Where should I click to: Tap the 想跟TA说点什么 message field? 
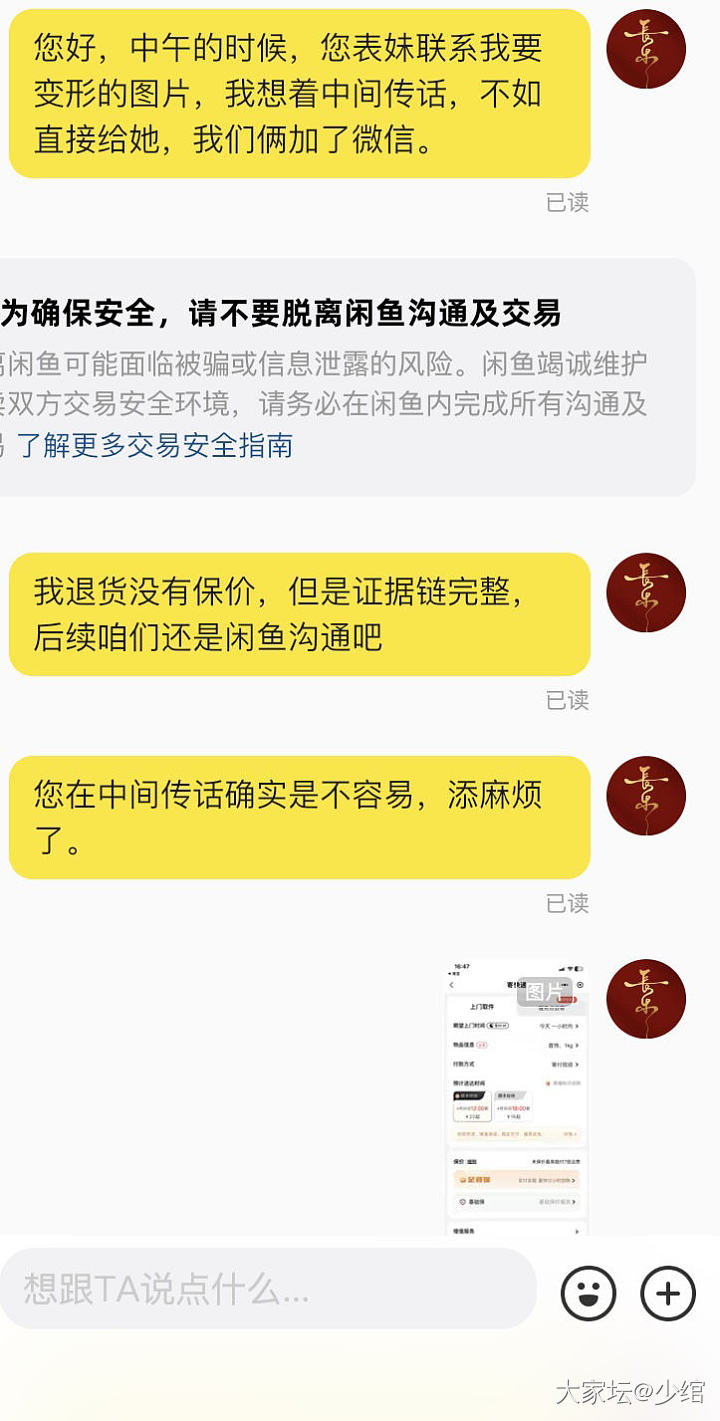tap(268, 1289)
